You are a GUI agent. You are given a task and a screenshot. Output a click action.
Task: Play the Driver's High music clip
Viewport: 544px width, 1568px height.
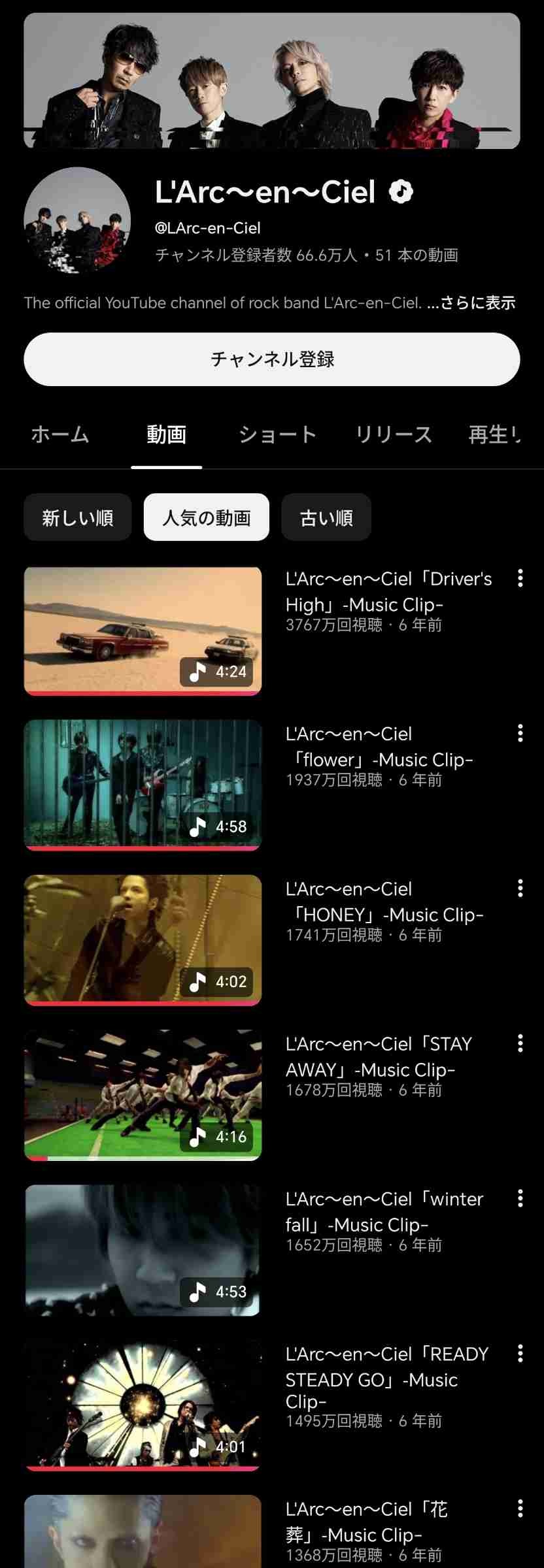(x=143, y=630)
